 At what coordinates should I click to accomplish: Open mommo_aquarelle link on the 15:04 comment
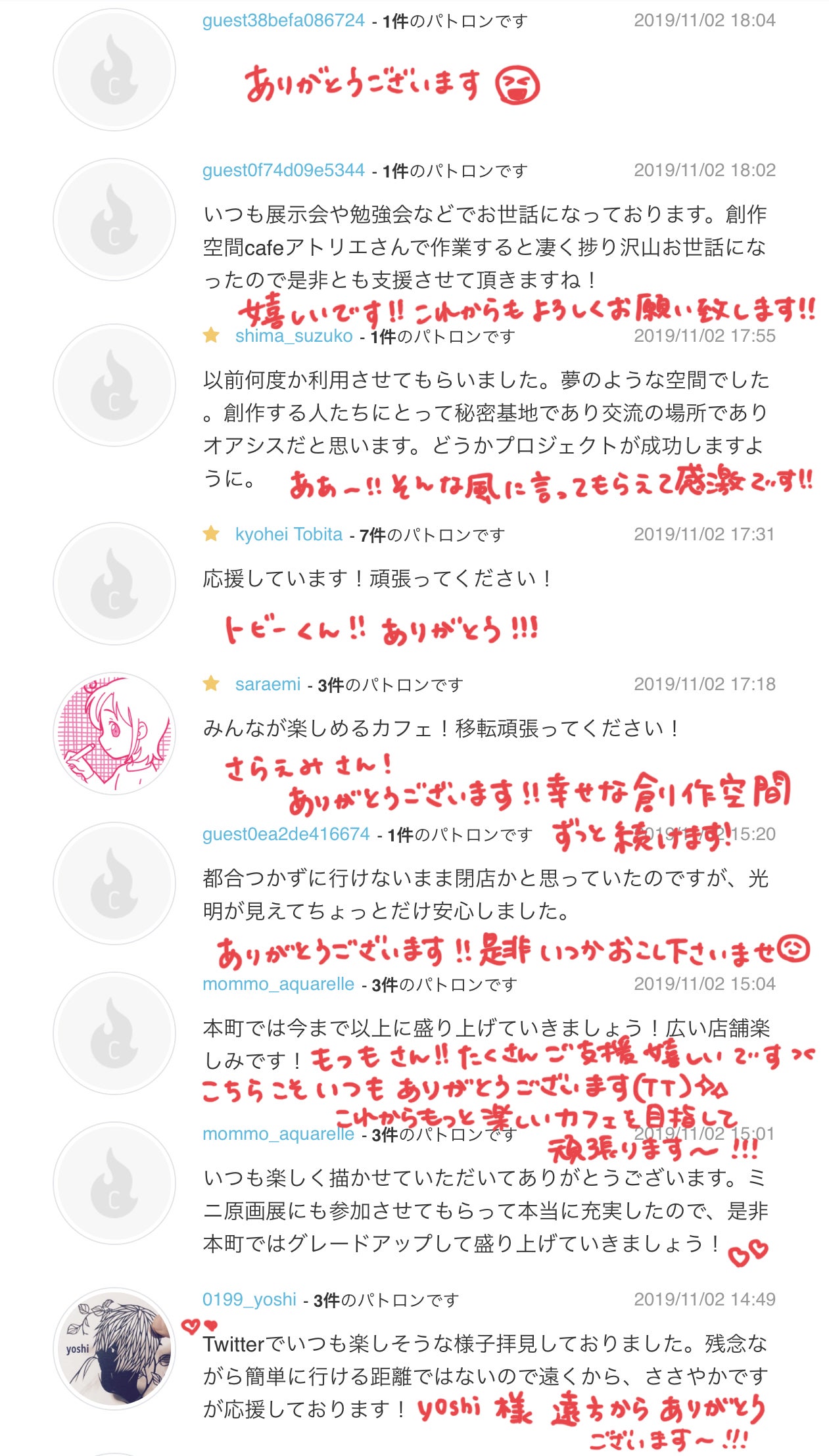click(x=278, y=984)
